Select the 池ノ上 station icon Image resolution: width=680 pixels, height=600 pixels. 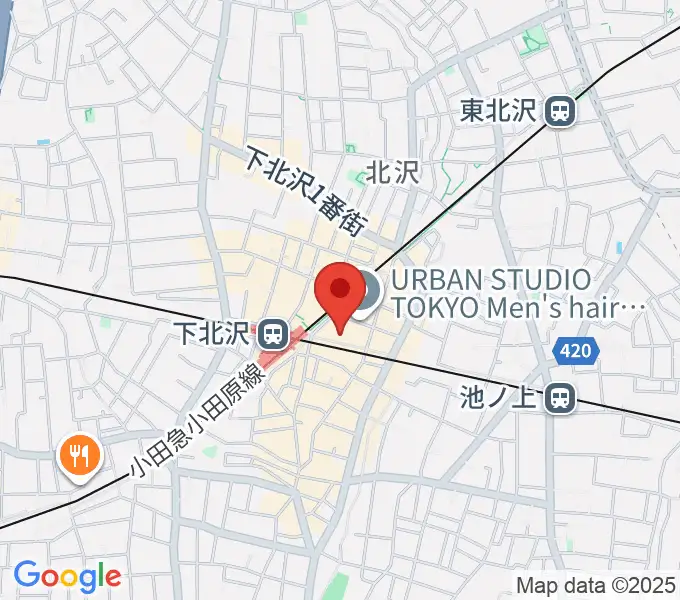(561, 399)
